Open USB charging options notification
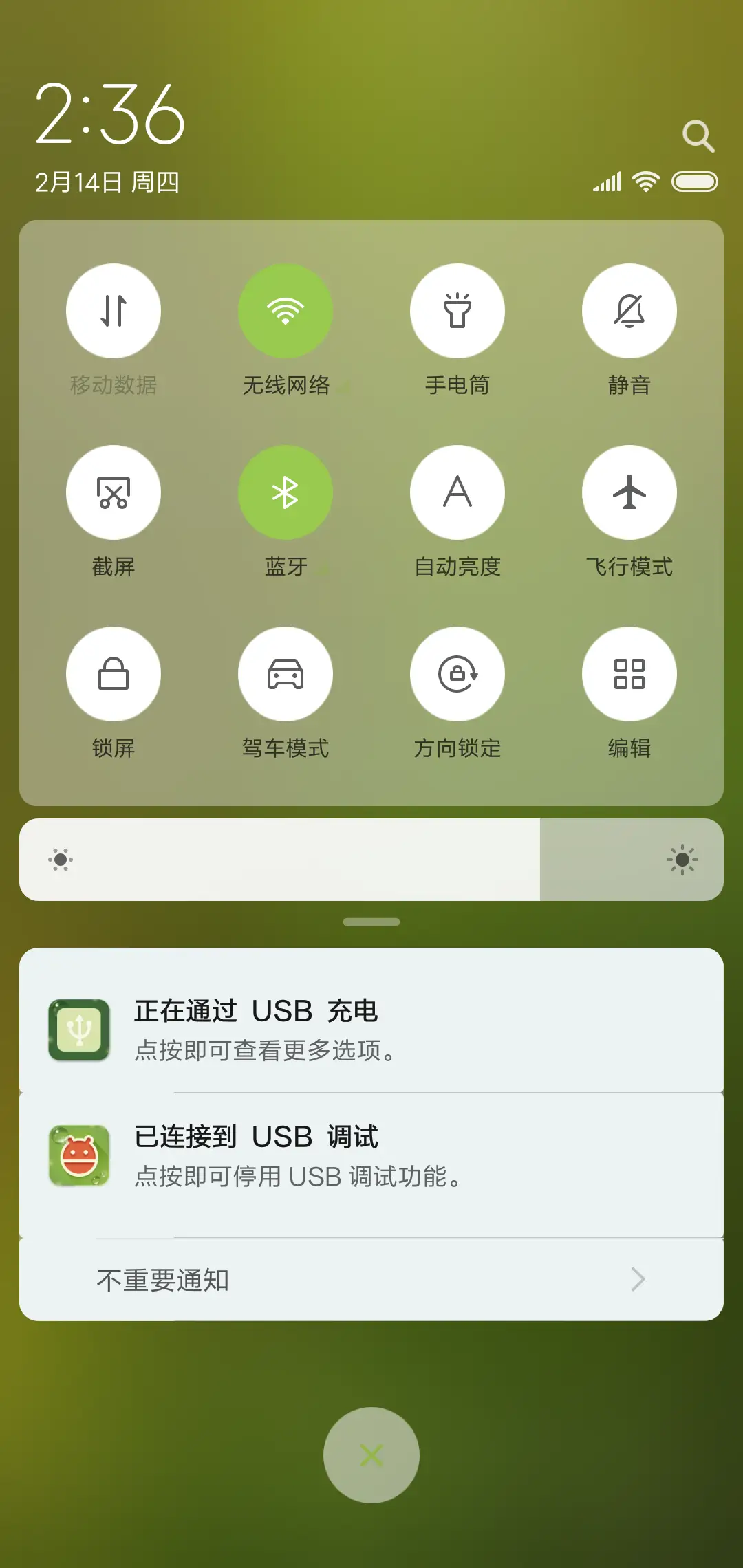The width and height of the screenshot is (743, 1568). coord(371,1030)
